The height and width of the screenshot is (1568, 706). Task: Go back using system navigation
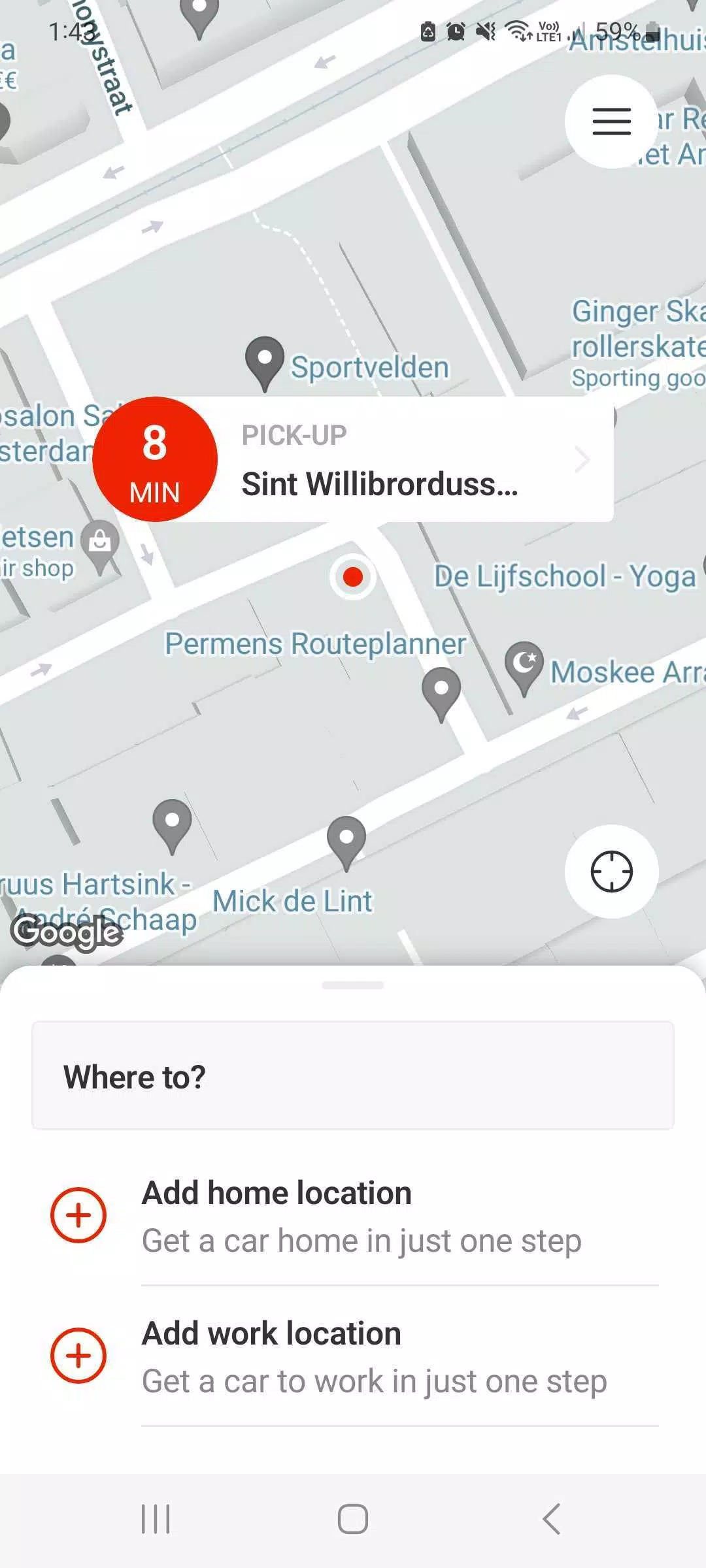tap(551, 1518)
